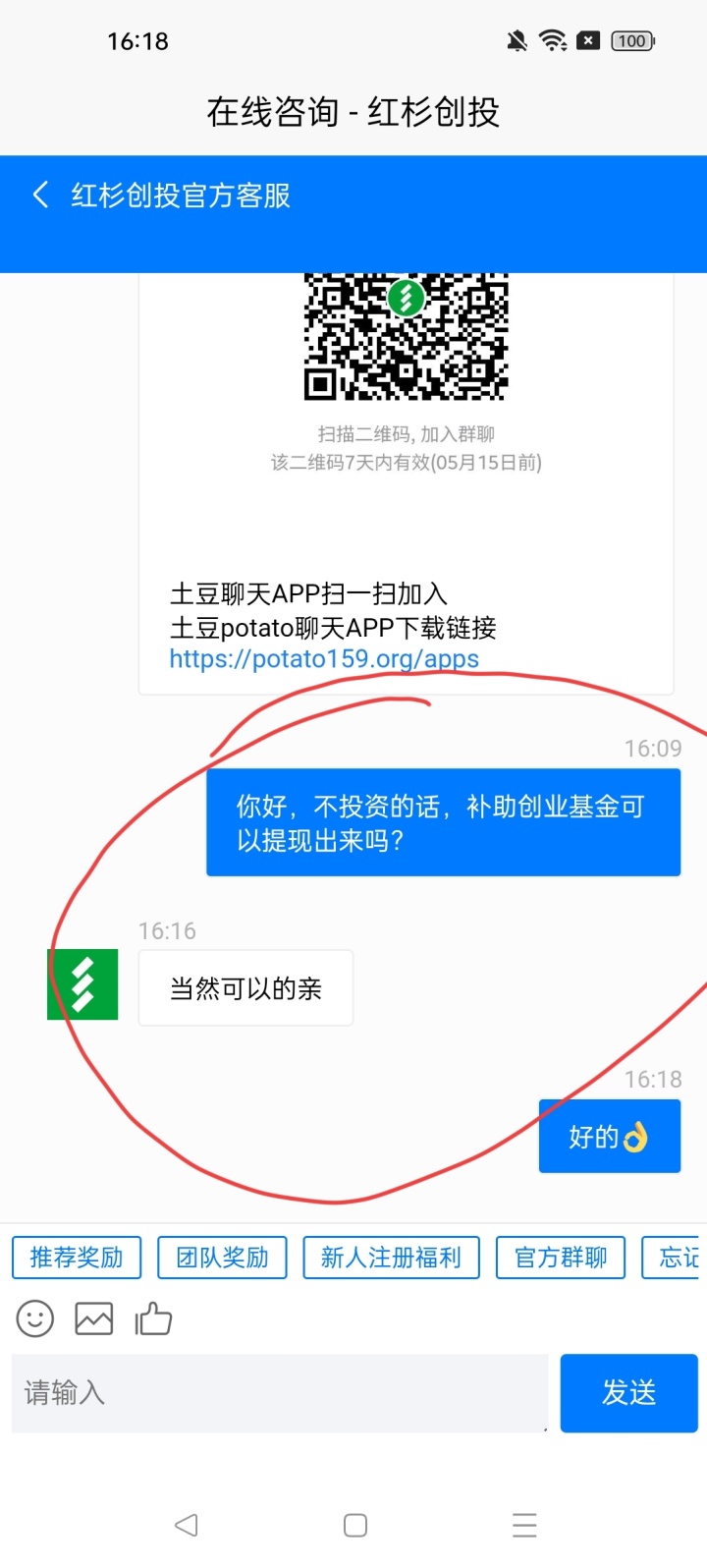Tap the 推荐奖励 quick reply chip
The height and width of the screenshot is (1568, 707).
[77, 1258]
